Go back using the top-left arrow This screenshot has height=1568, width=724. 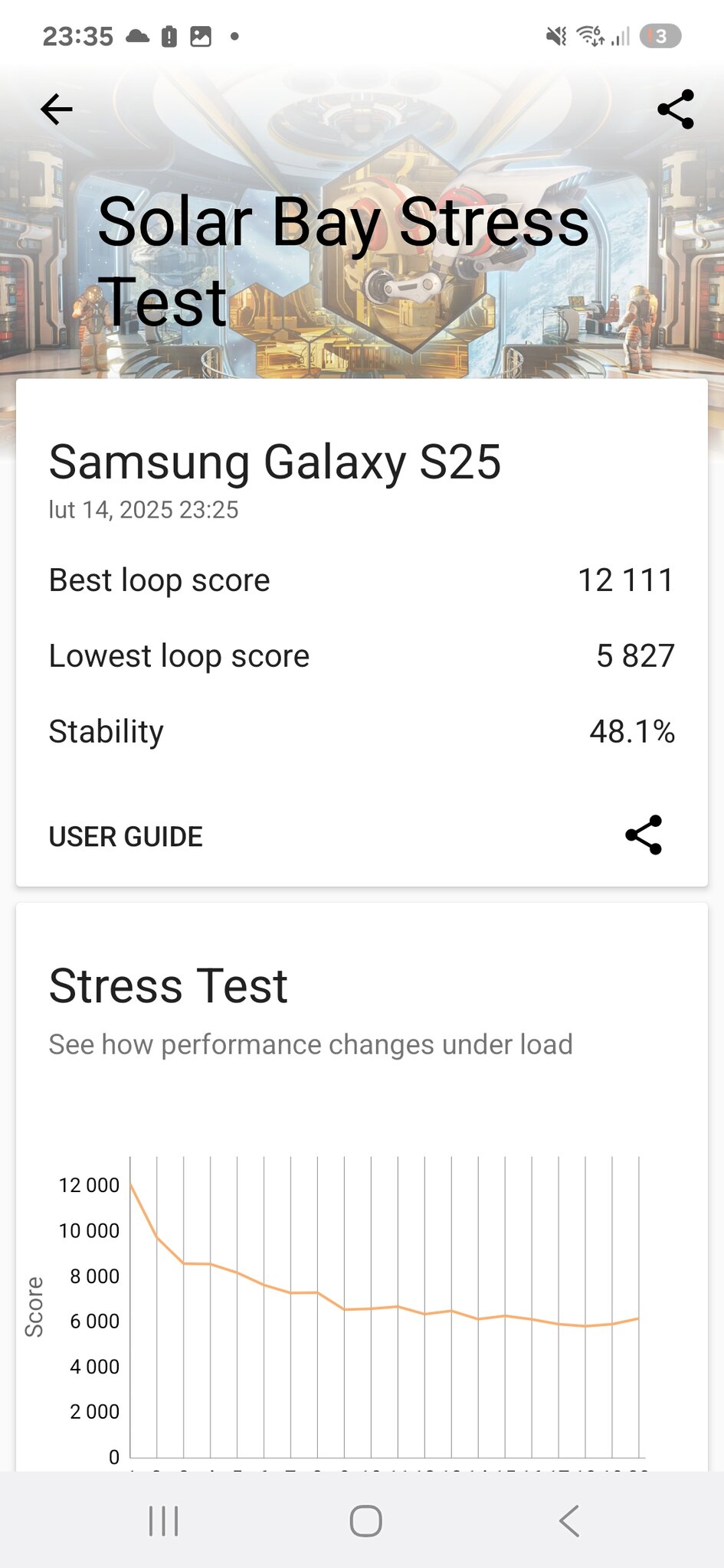pos(57,109)
